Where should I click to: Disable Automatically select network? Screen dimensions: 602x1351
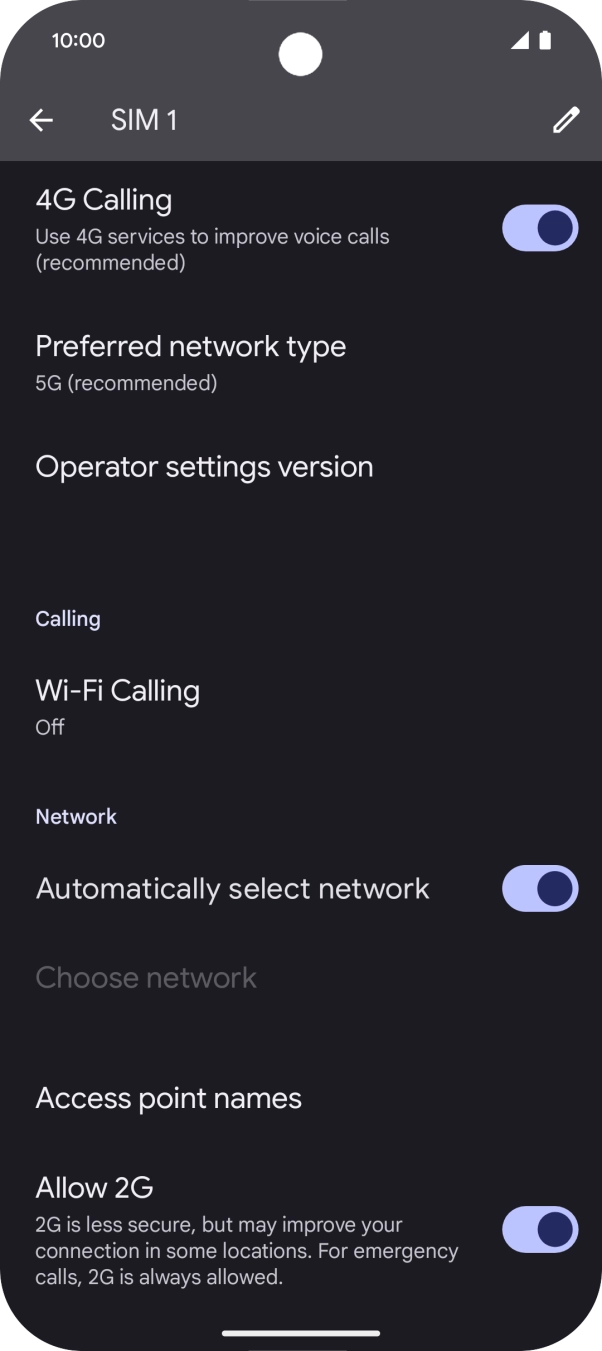pos(539,888)
